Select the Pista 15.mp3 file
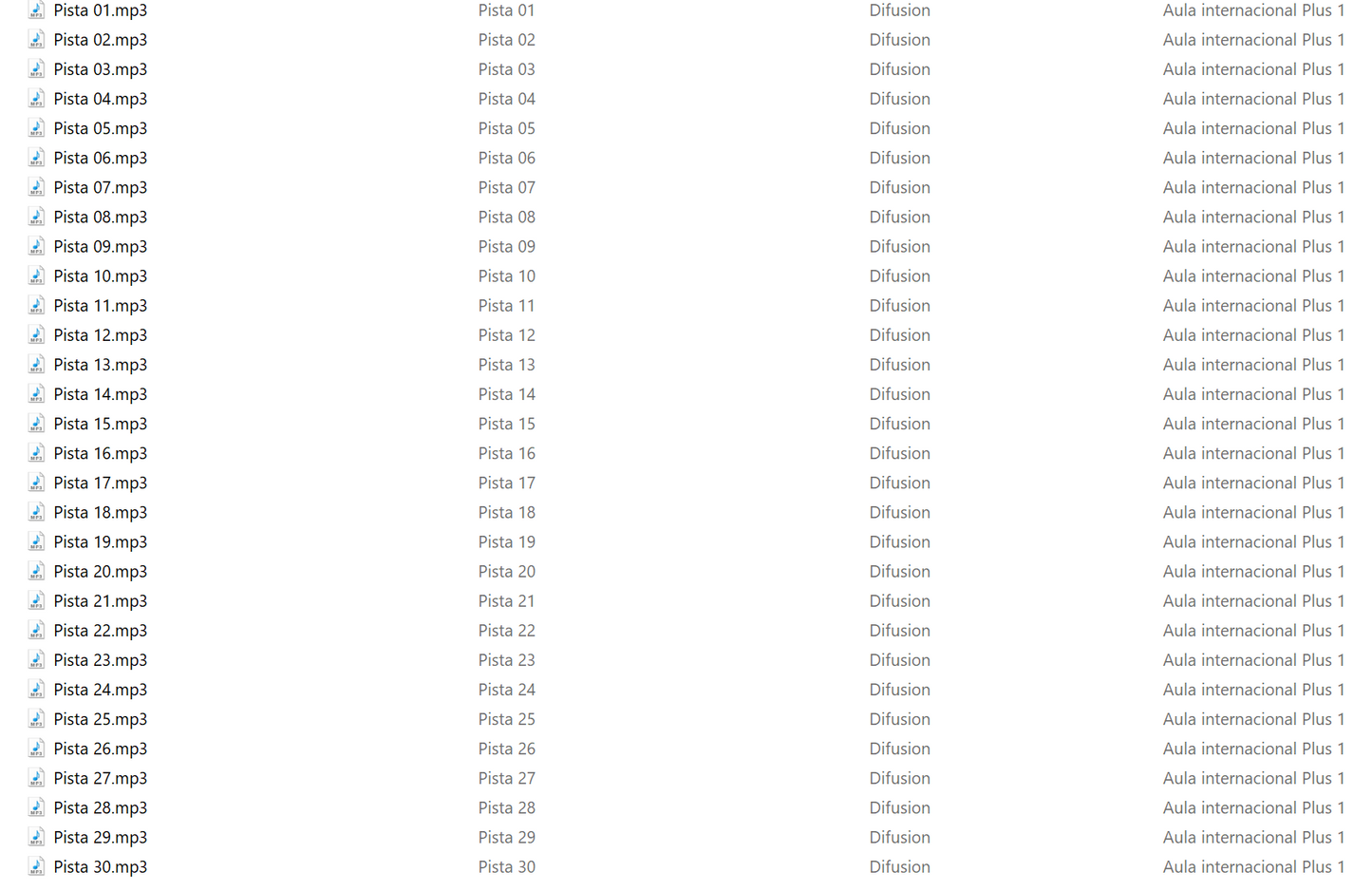The image size is (1372, 891). [100, 424]
